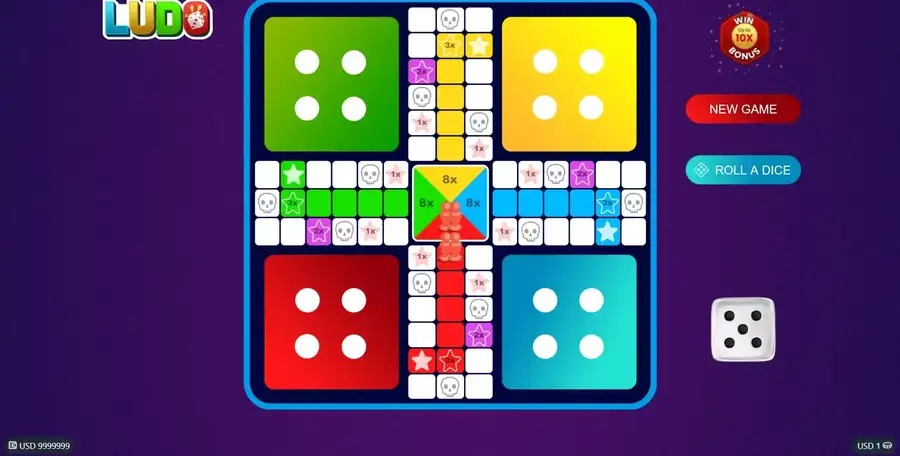Tap the Roll a Dice button
Viewport: 900px width, 456px height.
point(742,170)
